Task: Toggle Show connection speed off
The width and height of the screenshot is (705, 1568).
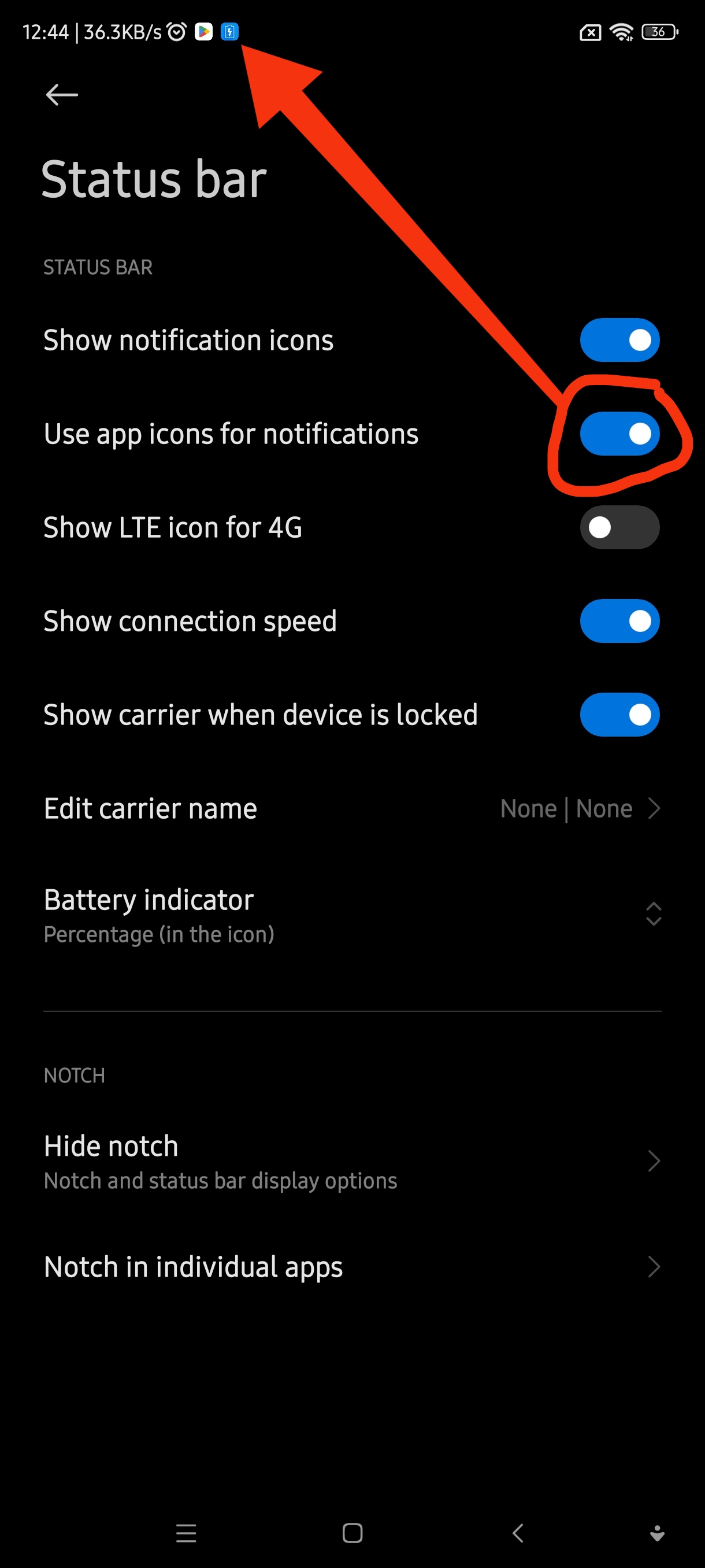Action: click(619, 621)
